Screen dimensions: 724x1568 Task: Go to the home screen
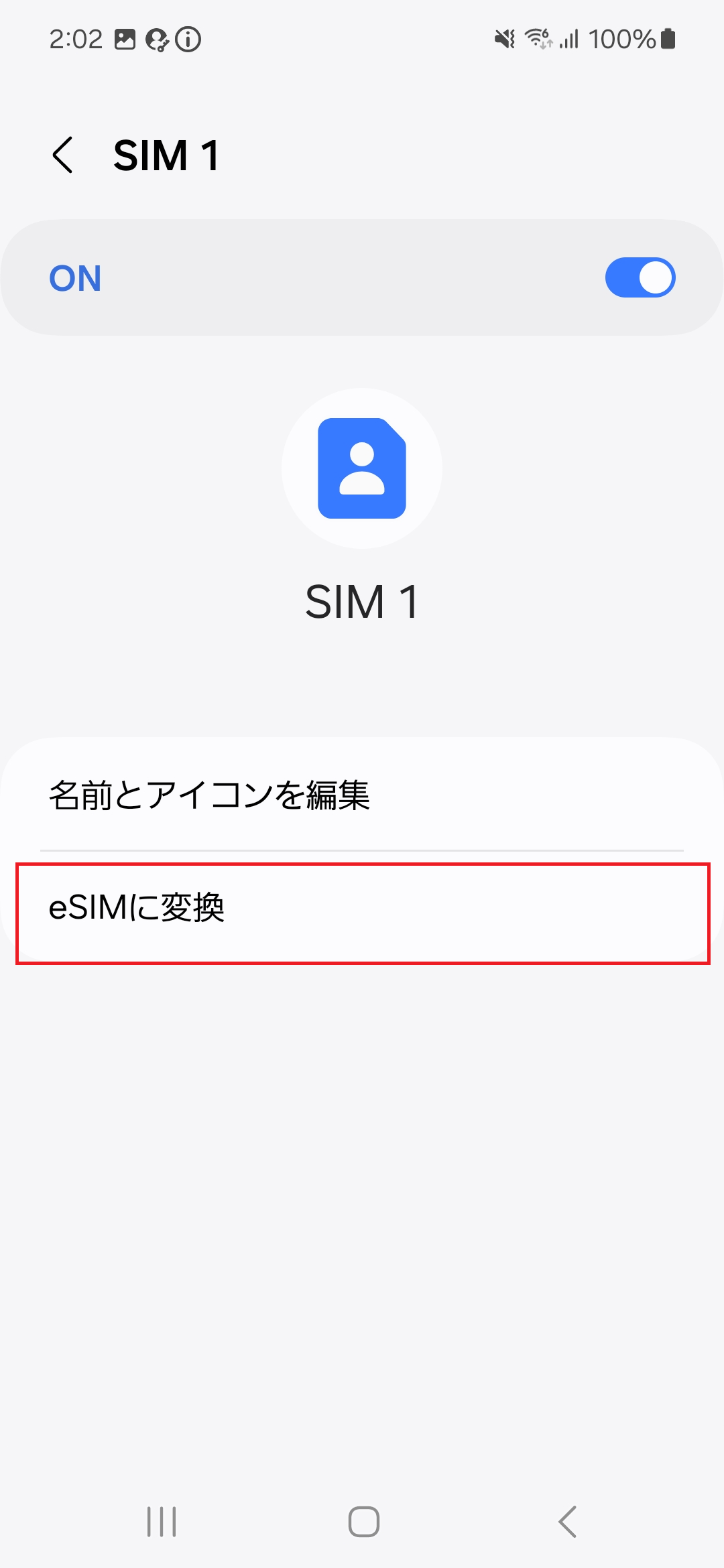[x=363, y=1521]
